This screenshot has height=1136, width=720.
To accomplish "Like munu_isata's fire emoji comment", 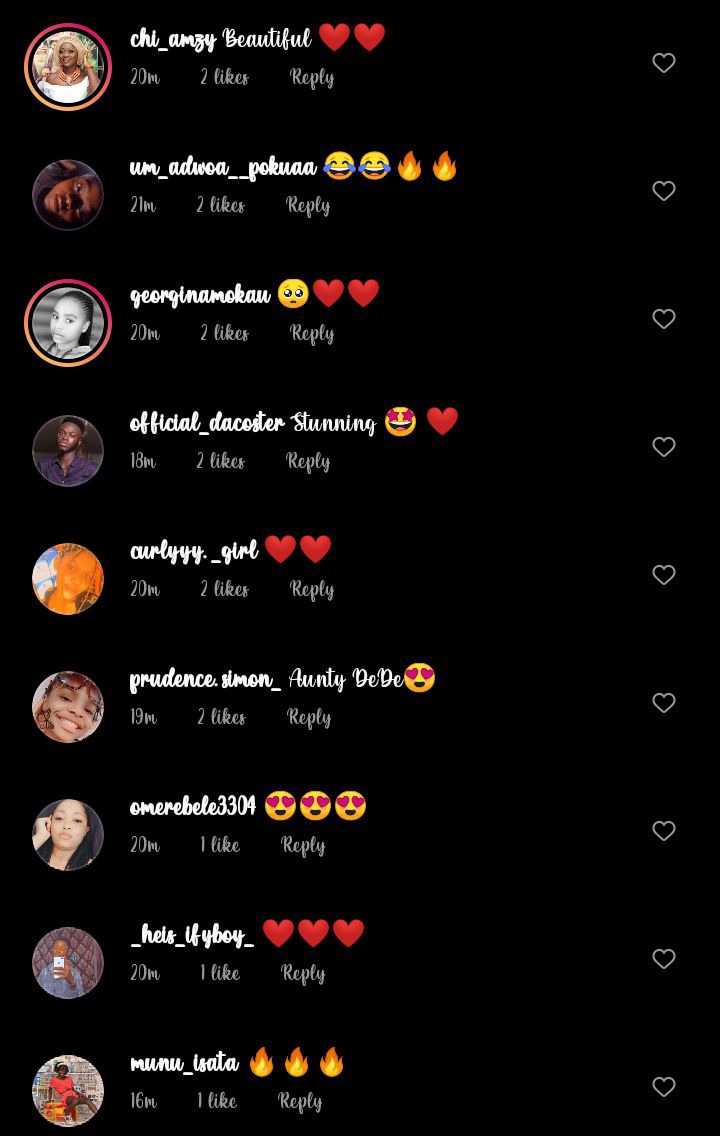I will (664, 1087).
